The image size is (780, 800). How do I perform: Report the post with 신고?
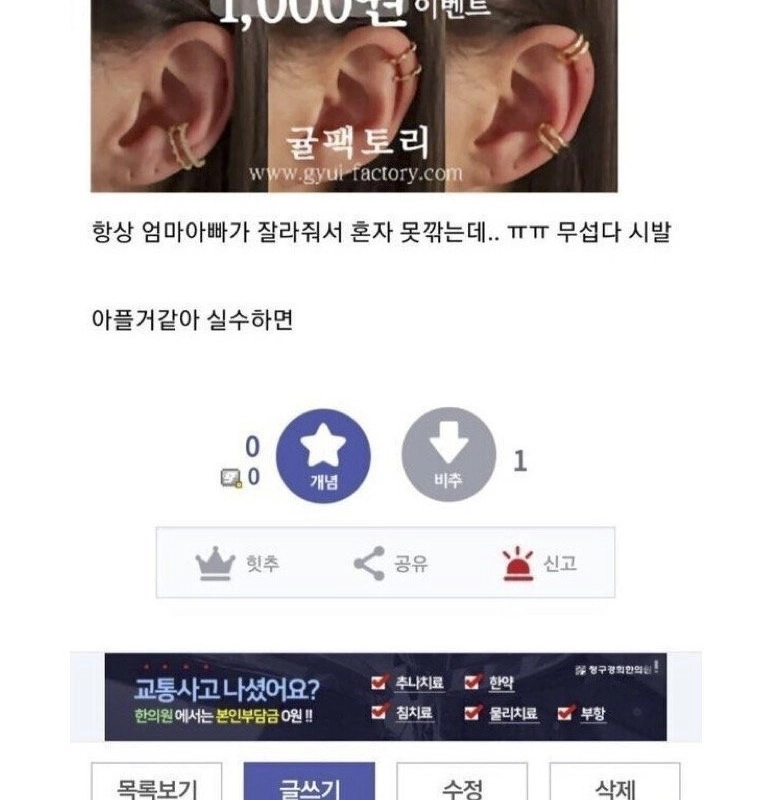pos(539,564)
